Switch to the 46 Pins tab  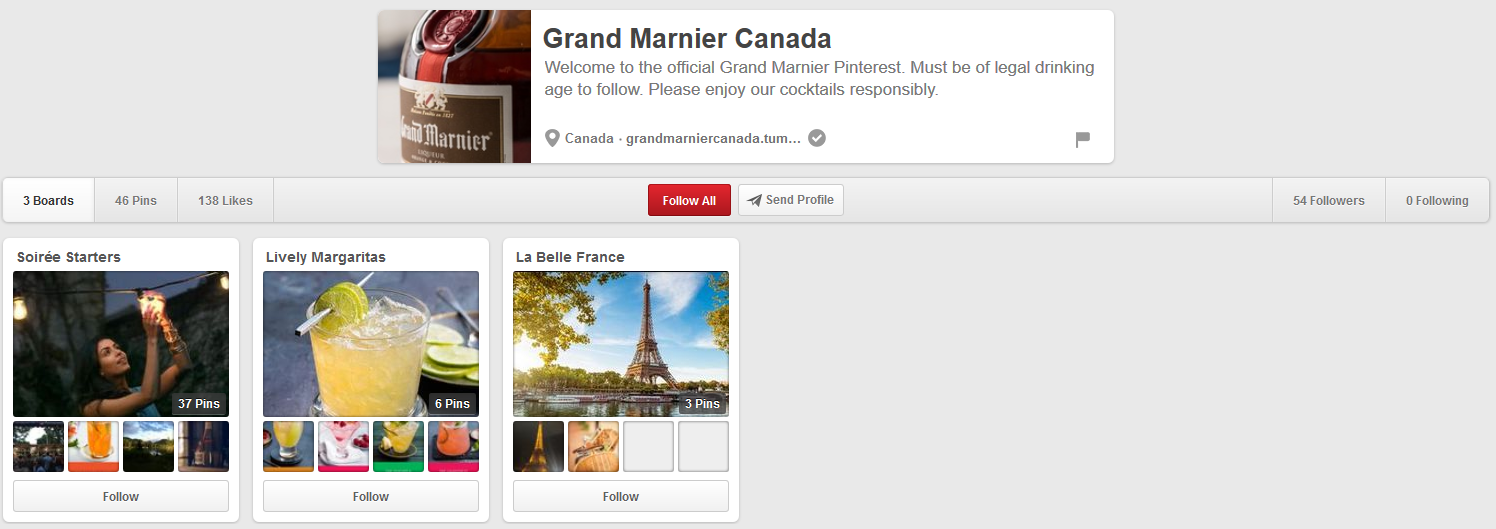point(136,200)
